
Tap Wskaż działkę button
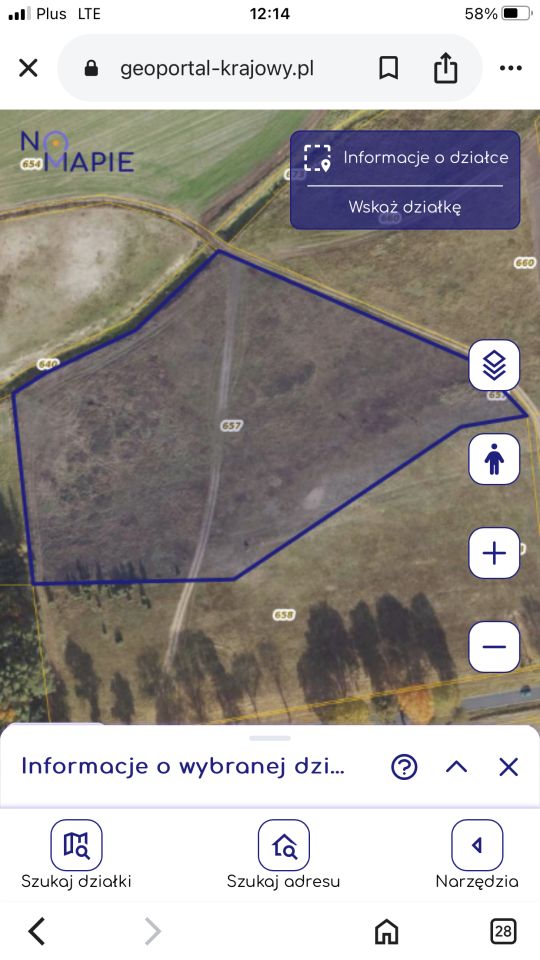(x=405, y=207)
